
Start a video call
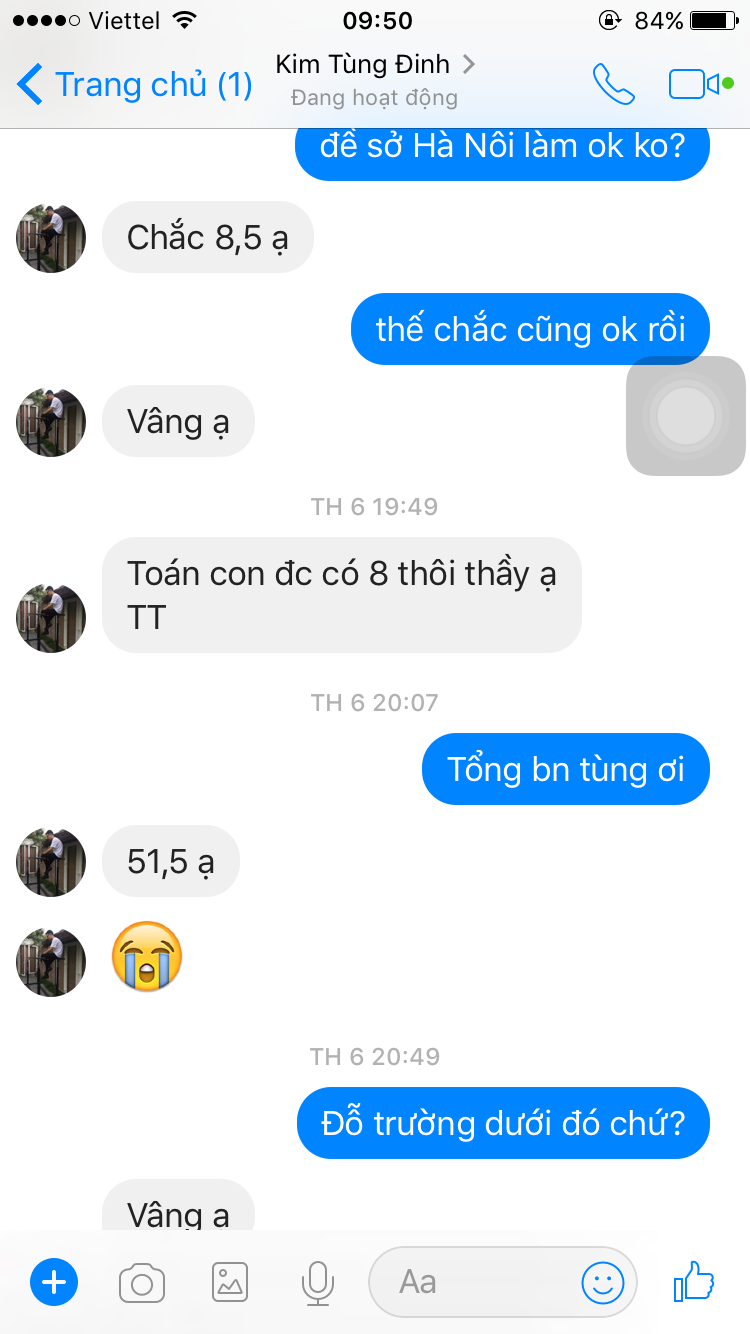tap(693, 84)
